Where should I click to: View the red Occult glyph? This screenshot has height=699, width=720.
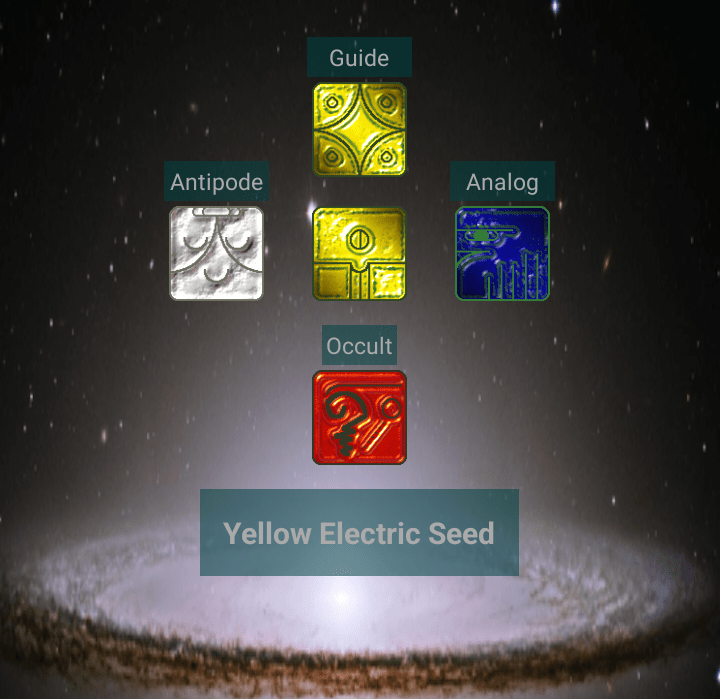coord(359,417)
